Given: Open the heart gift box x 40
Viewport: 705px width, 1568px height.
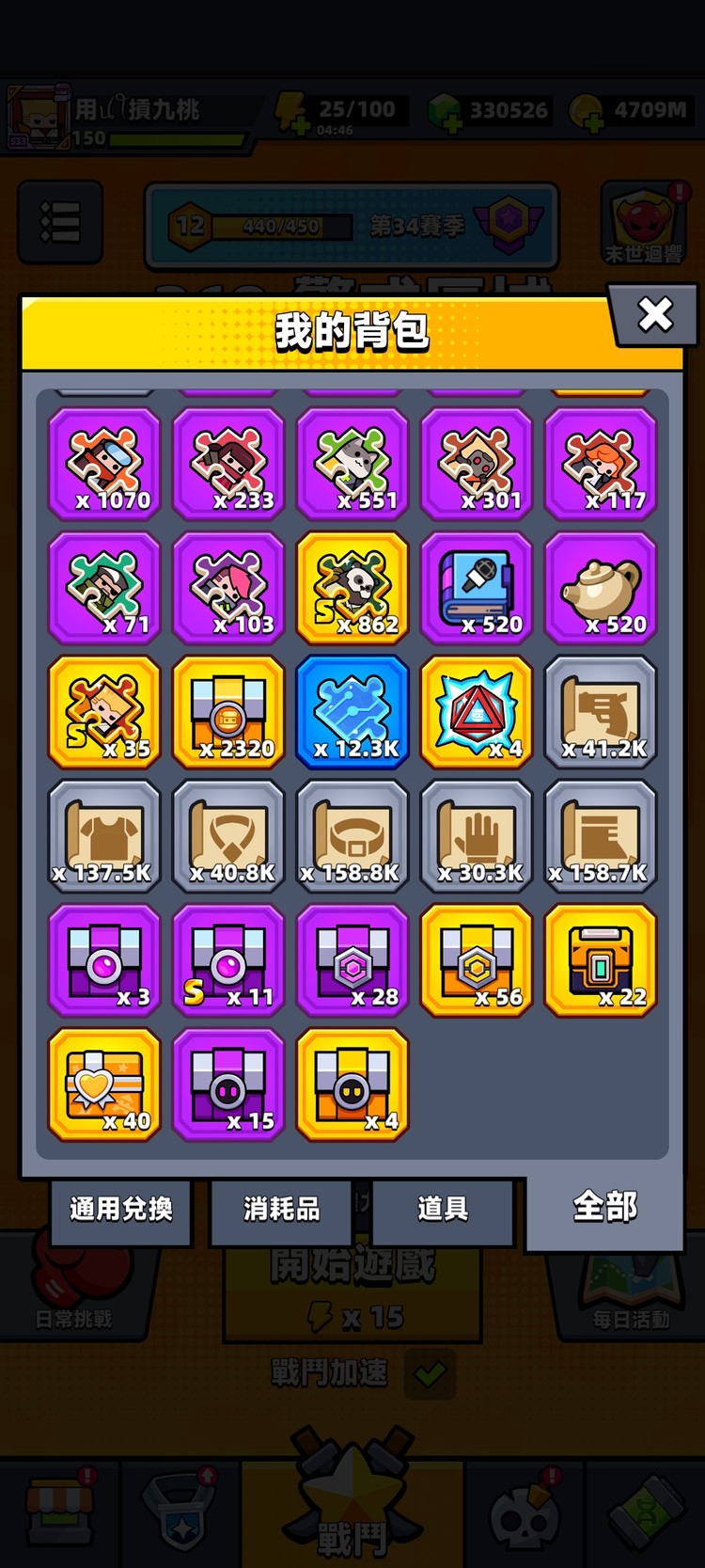Looking at the screenshot, I should point(104,1085).
